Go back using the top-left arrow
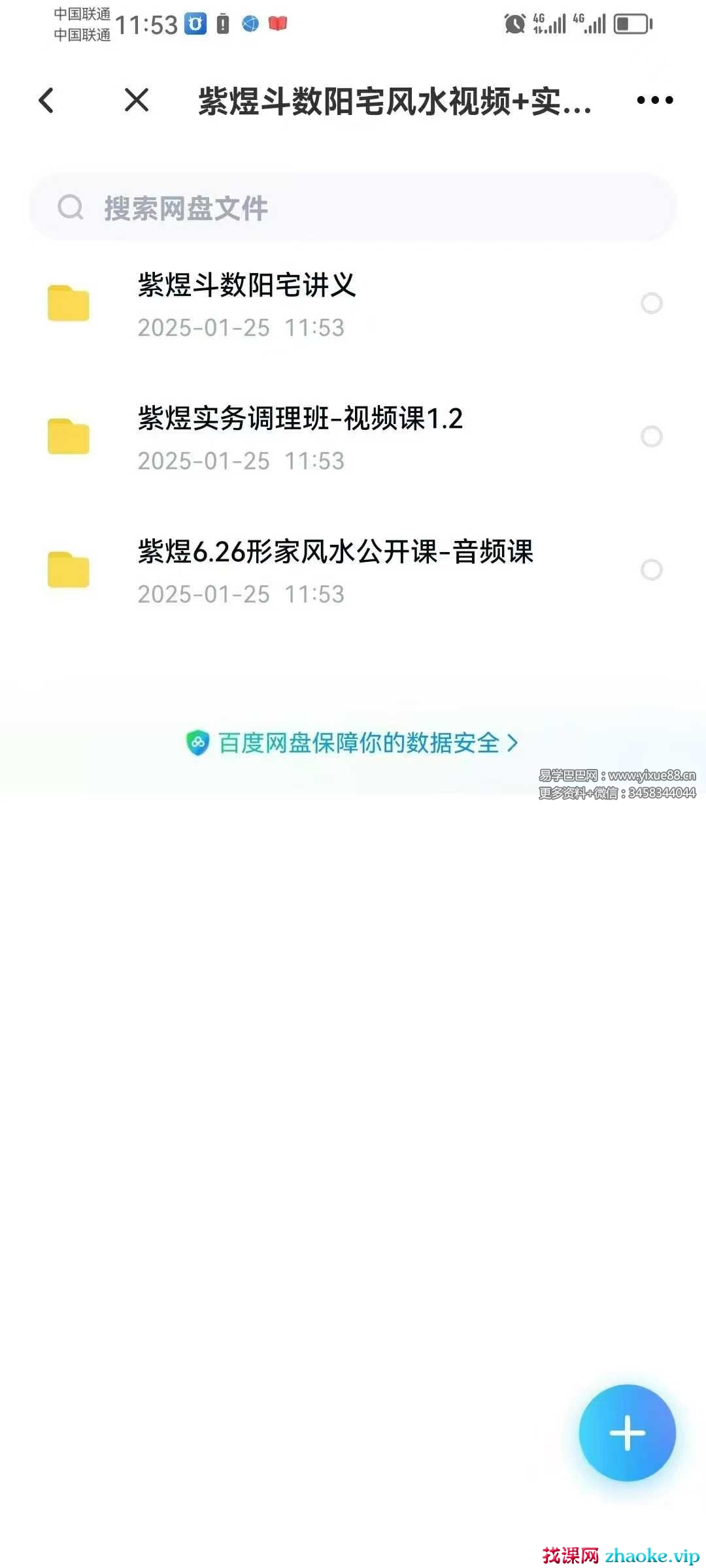Image resolution: width=706 pixels, height=1568 pixels. 46,101
